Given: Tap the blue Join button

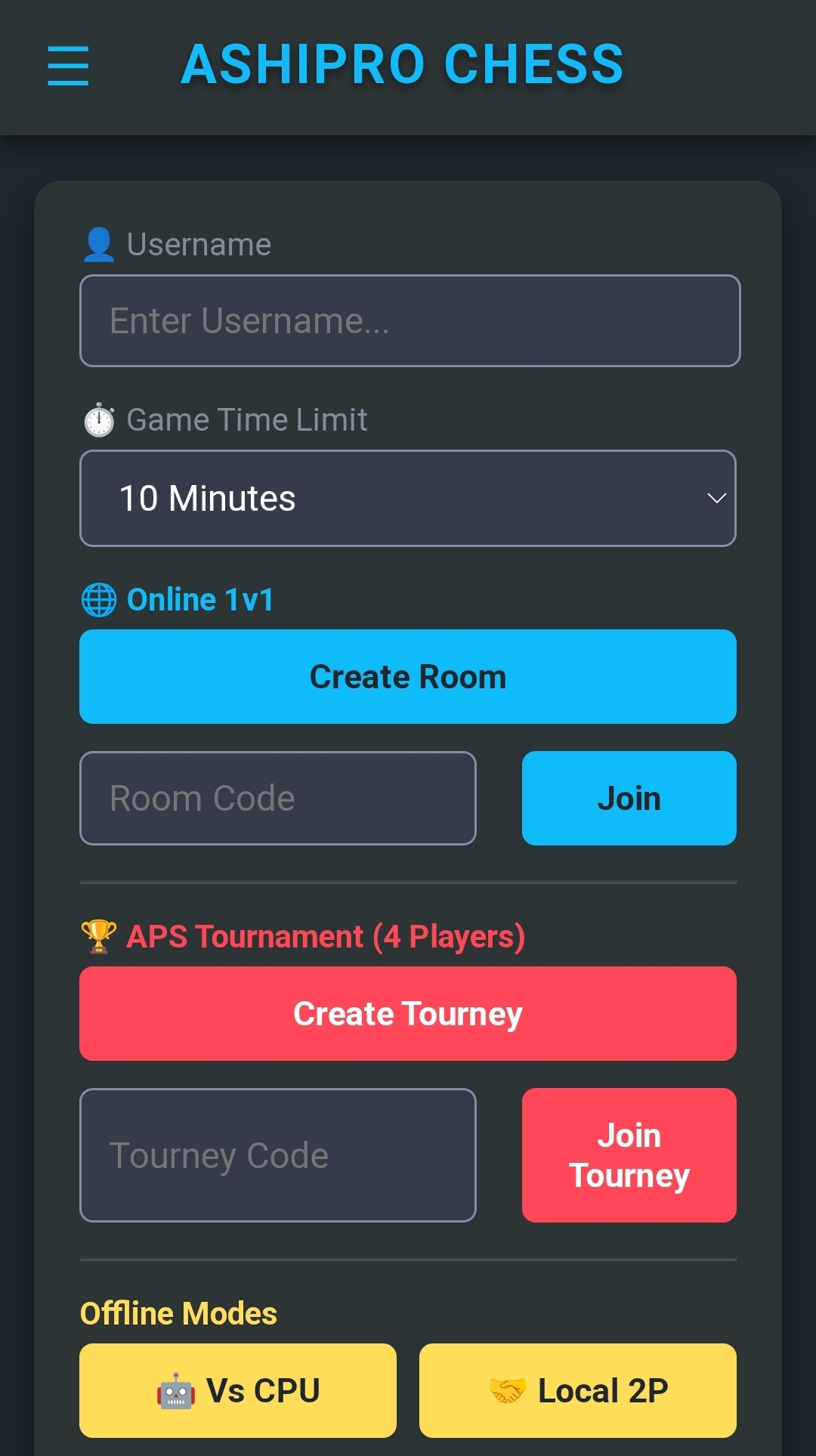Looking at the screenshot, I should [629, 798].
